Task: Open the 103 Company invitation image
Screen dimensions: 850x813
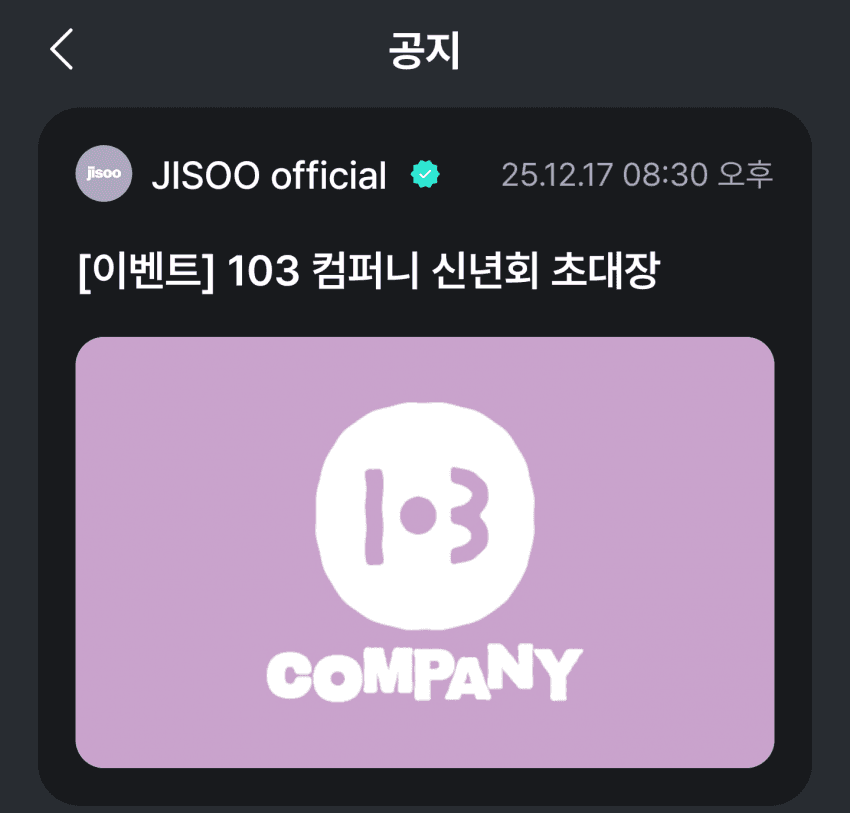Action: 425,552
